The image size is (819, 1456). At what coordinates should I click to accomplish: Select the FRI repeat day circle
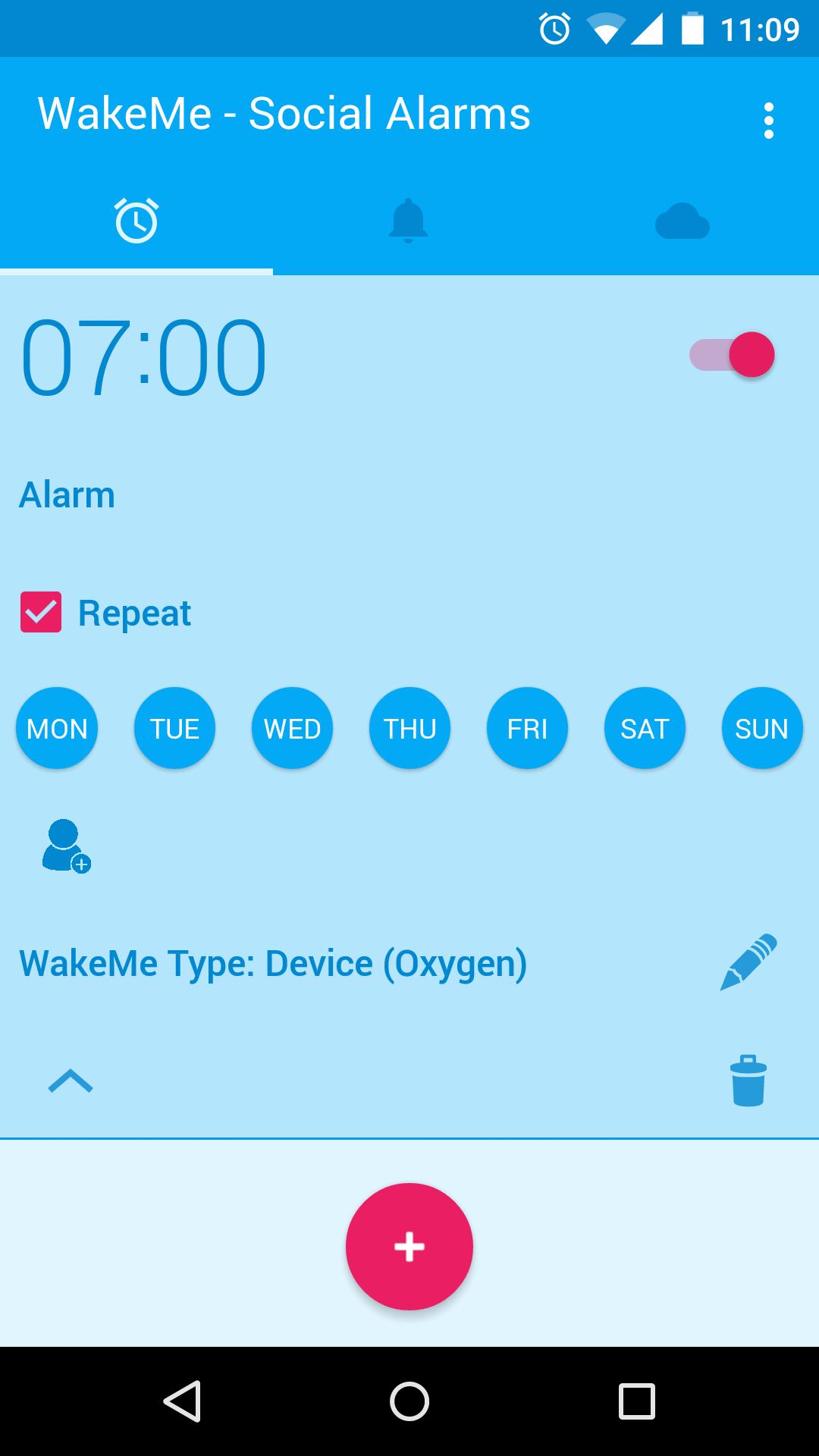(x=527, y=727)
